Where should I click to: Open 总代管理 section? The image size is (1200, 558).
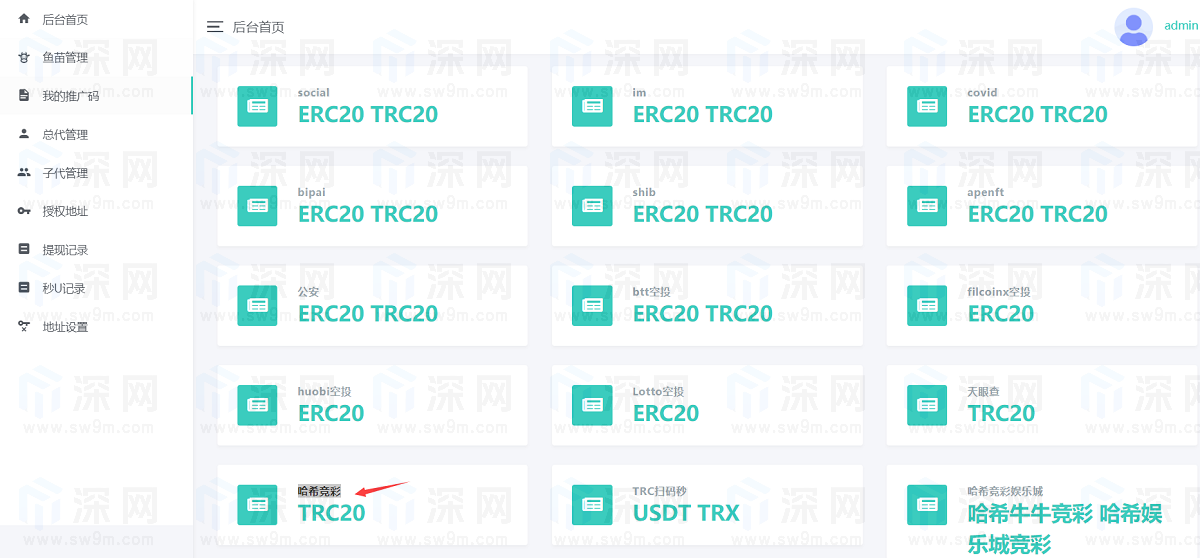[64, 135]
